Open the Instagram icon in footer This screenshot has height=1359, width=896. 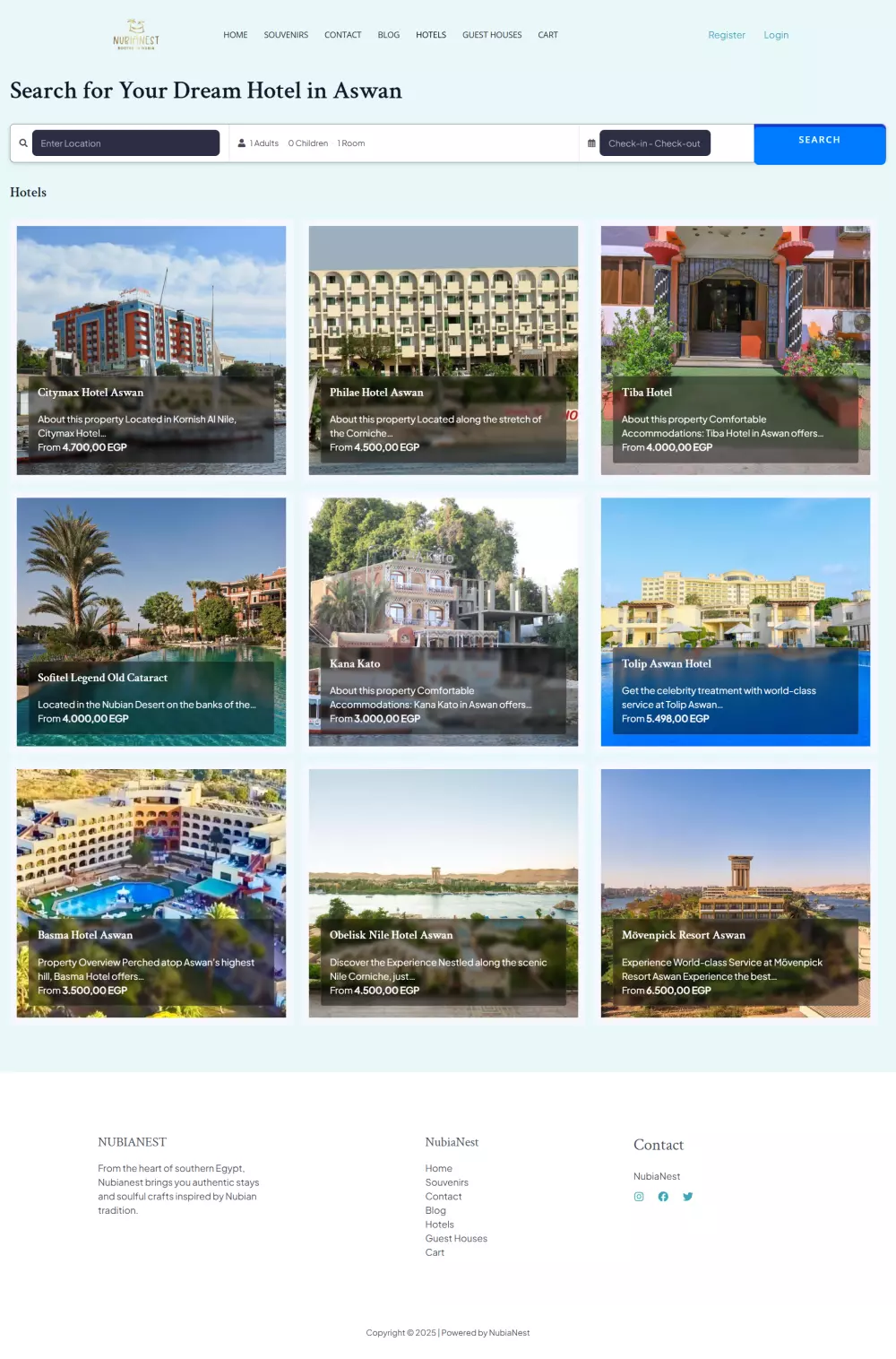click(x=639, y=1197)
